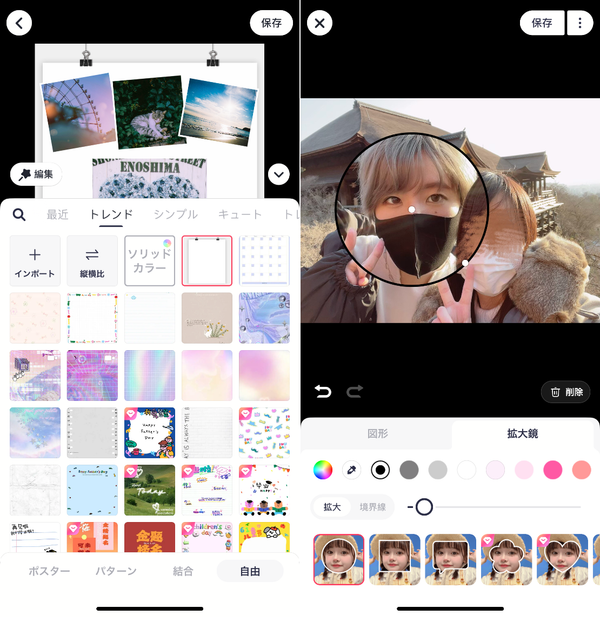Switch to the シンプル tab
The image size is (600, 617).
pos(175,214)
